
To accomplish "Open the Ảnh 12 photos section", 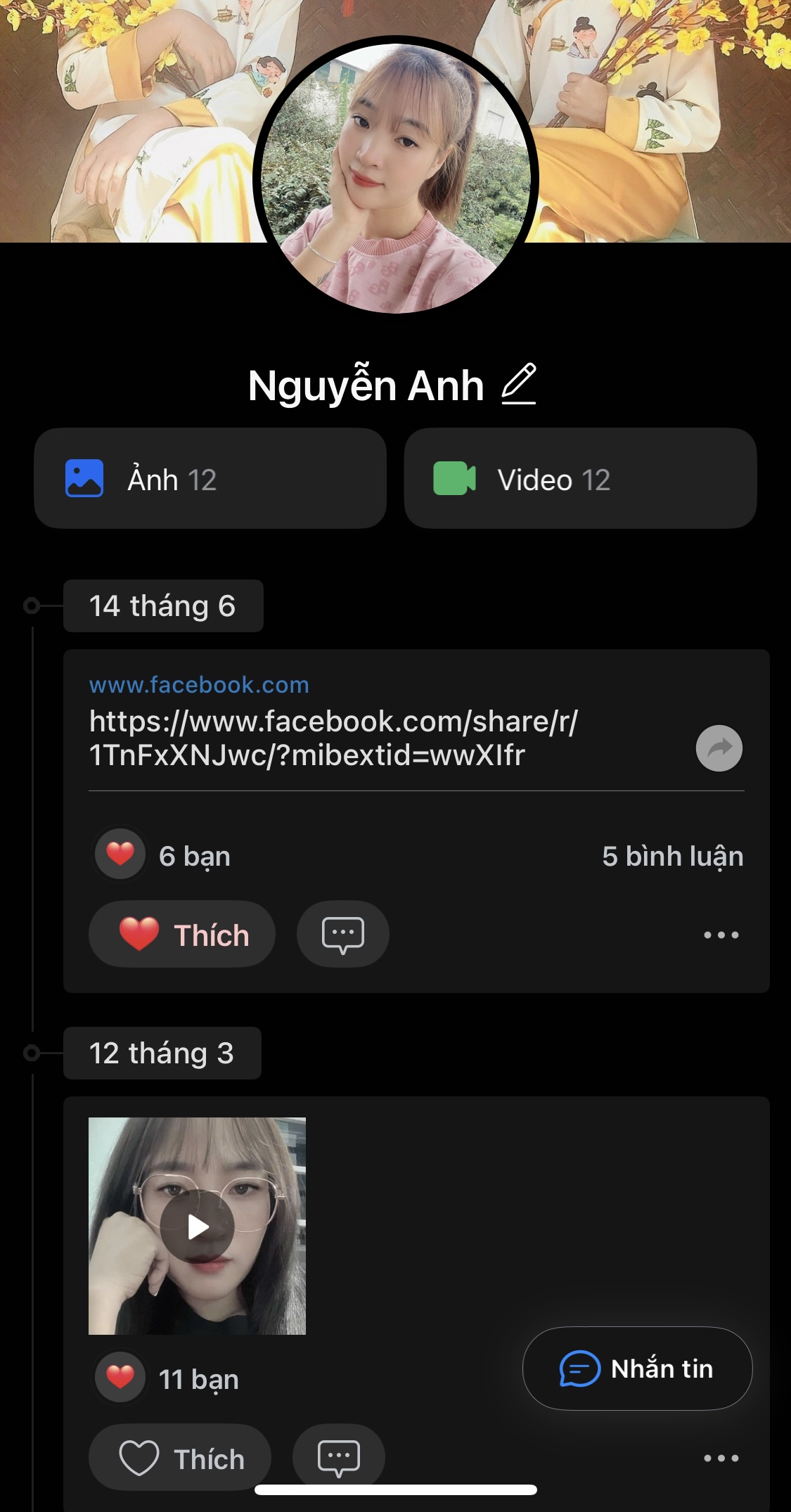I will click(210, 479).
